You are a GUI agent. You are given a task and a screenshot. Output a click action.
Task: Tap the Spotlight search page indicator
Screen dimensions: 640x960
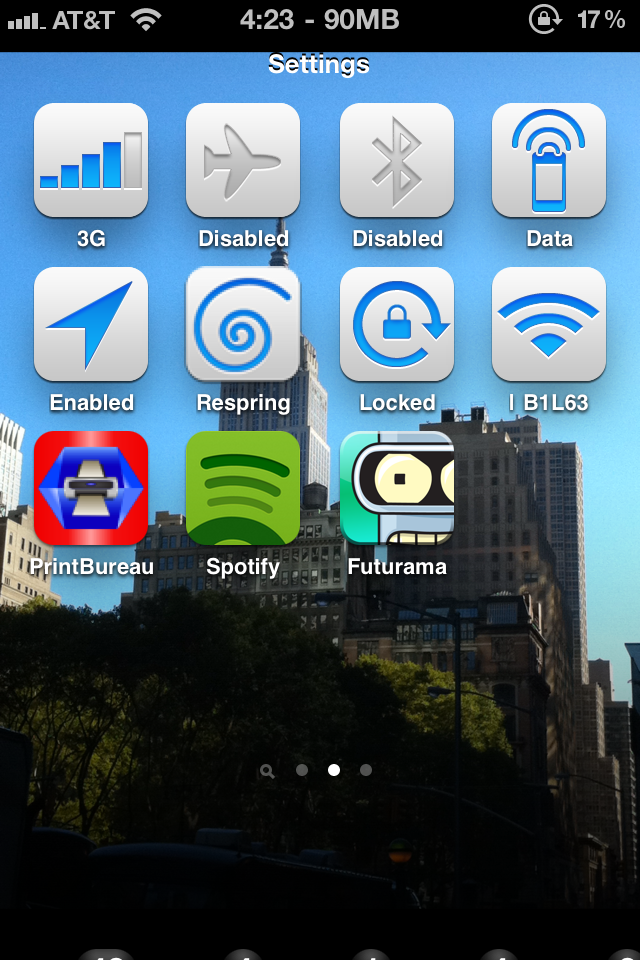click(x=267, y=770)
